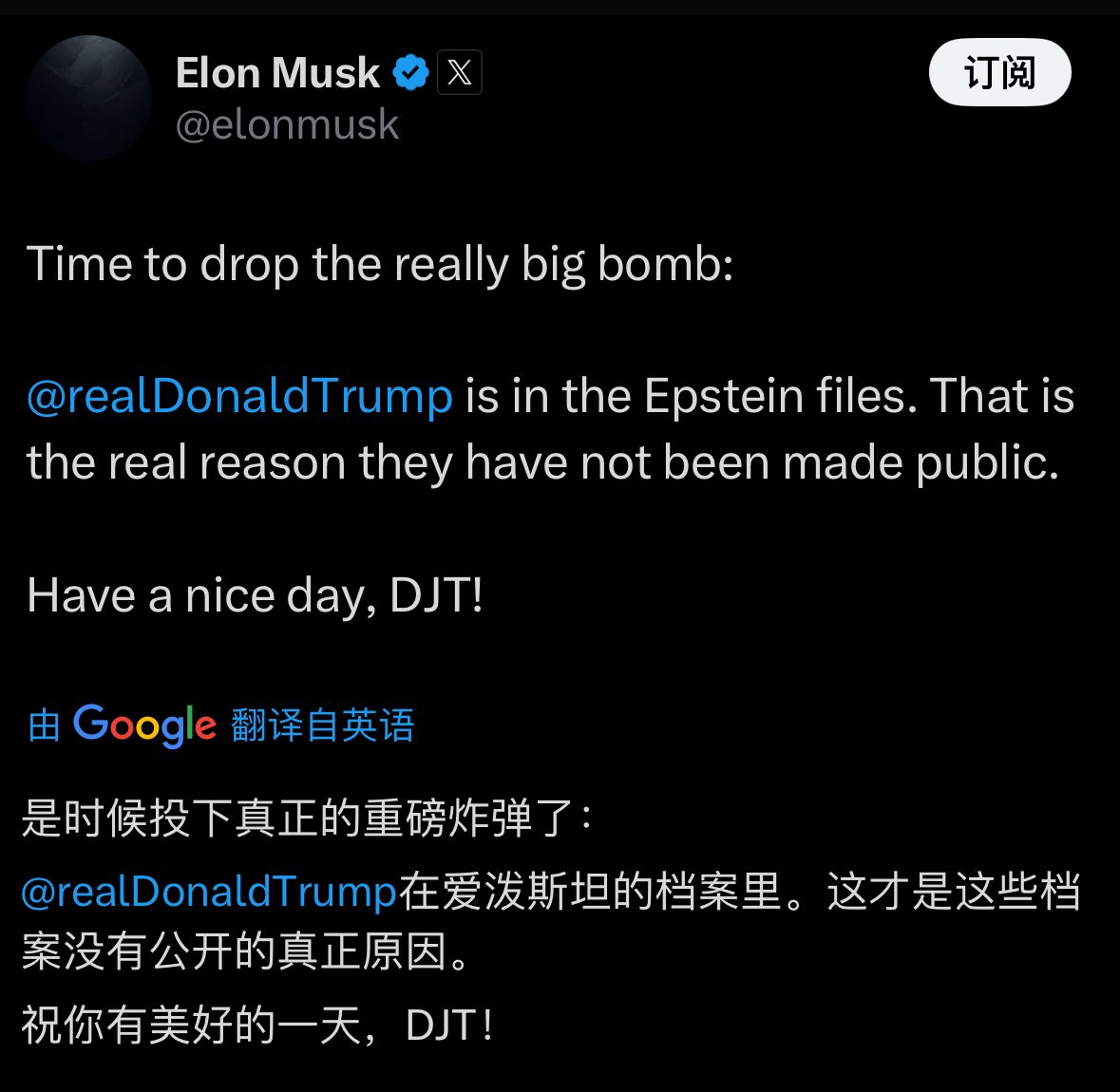Open the @realDonaldTrump mention in the Chinese translation
The image size is (1120, 1092).
point(209,892)
